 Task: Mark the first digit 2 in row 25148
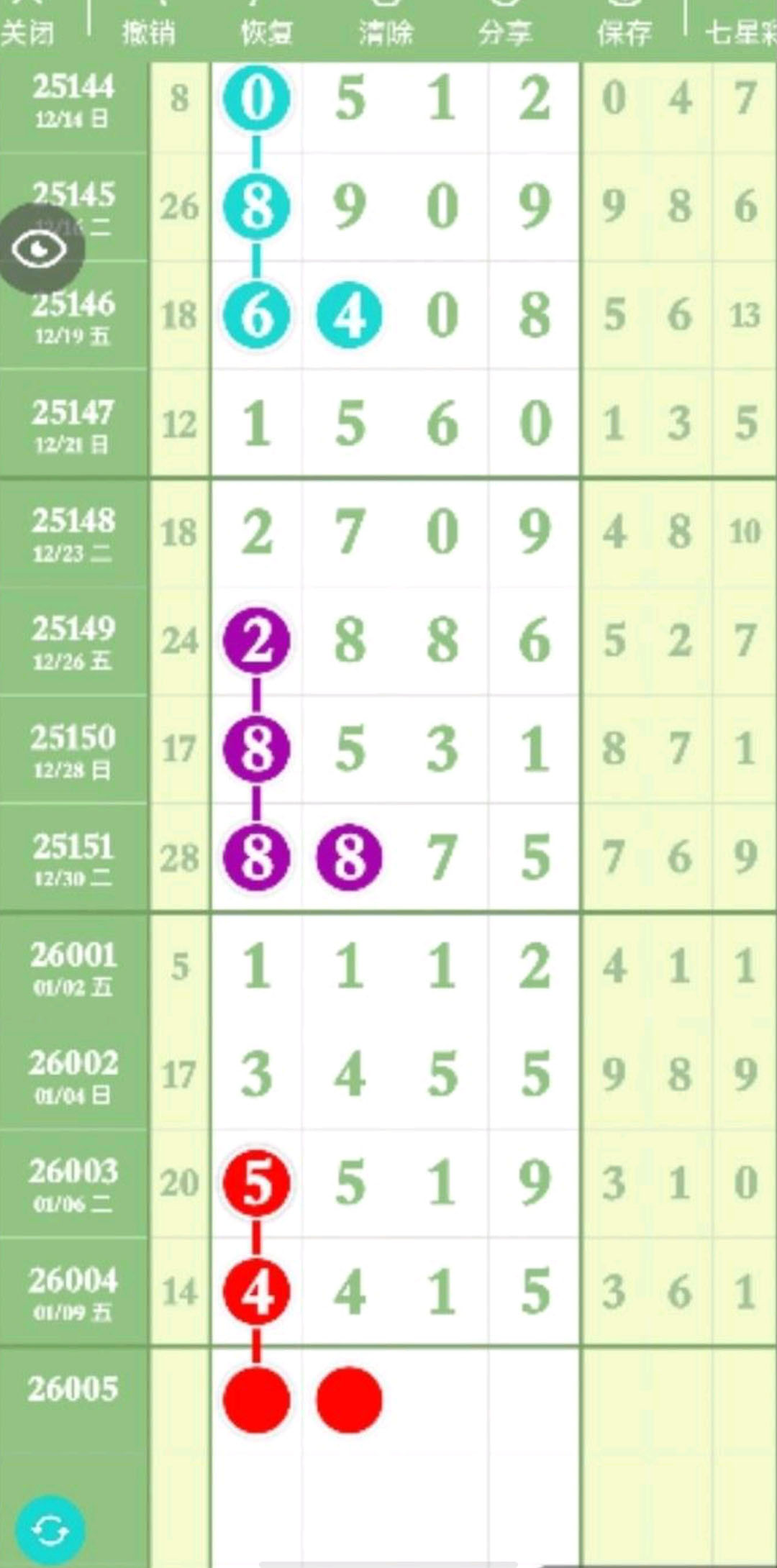[x=257, y=532]
